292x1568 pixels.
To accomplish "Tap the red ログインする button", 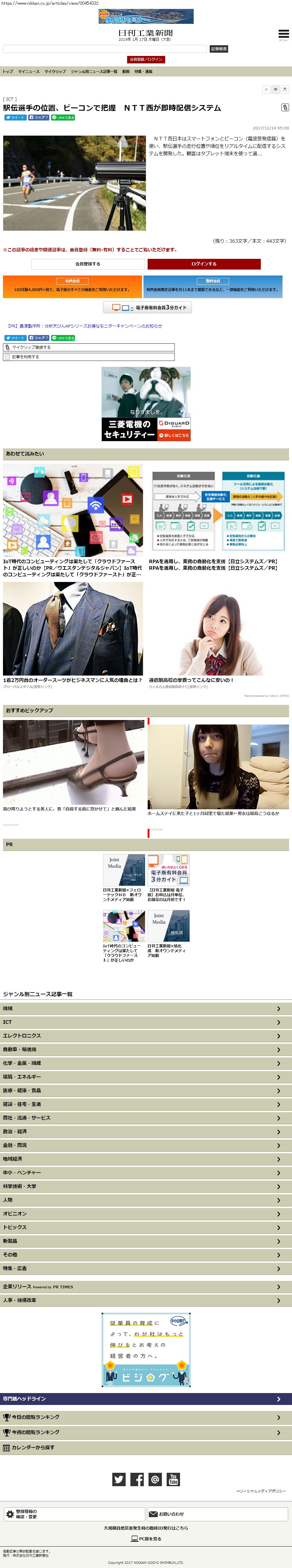I will pyautogui.click(x=204, y=264).
